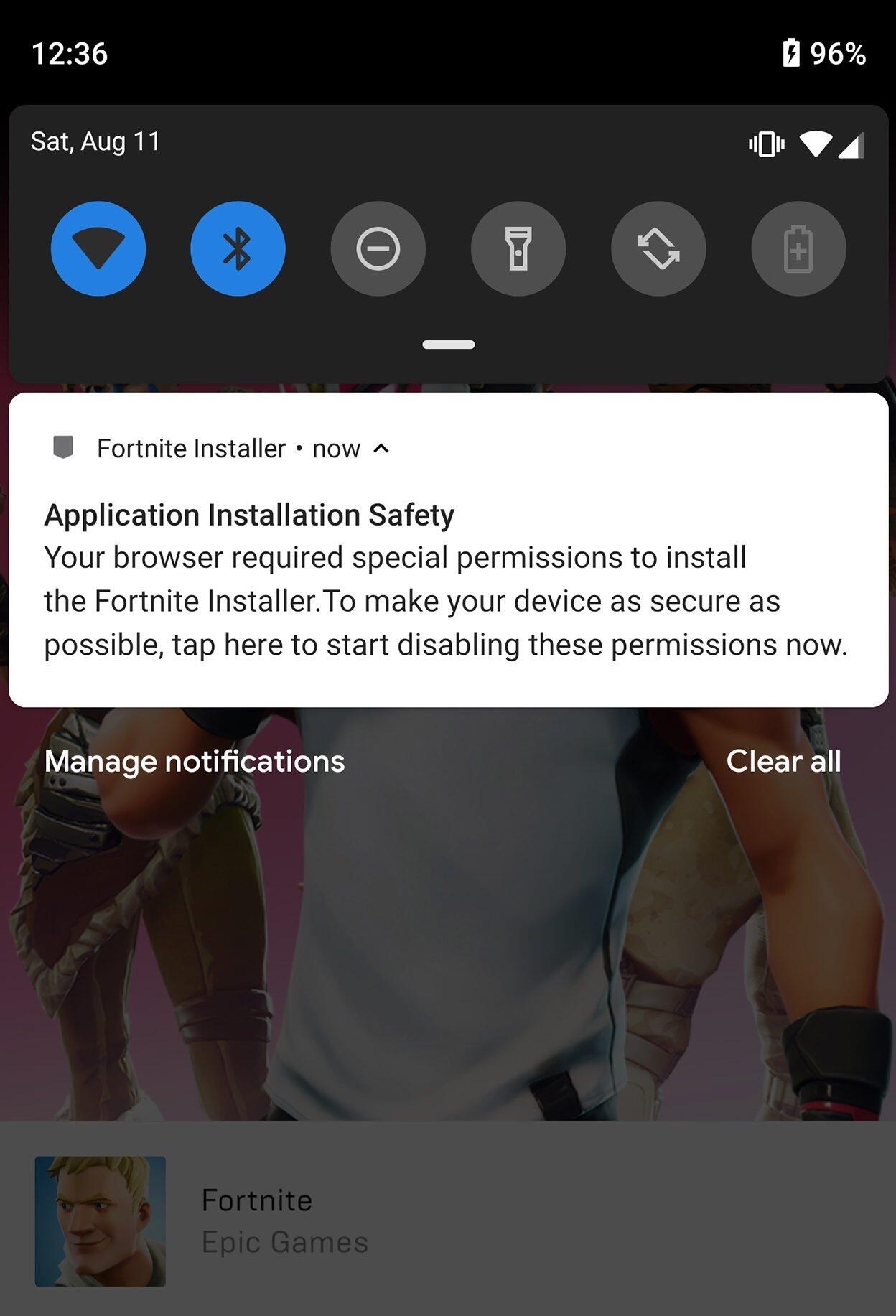Toggle the Battery Saver tile

pyautogui.click(x=798, y=248)
